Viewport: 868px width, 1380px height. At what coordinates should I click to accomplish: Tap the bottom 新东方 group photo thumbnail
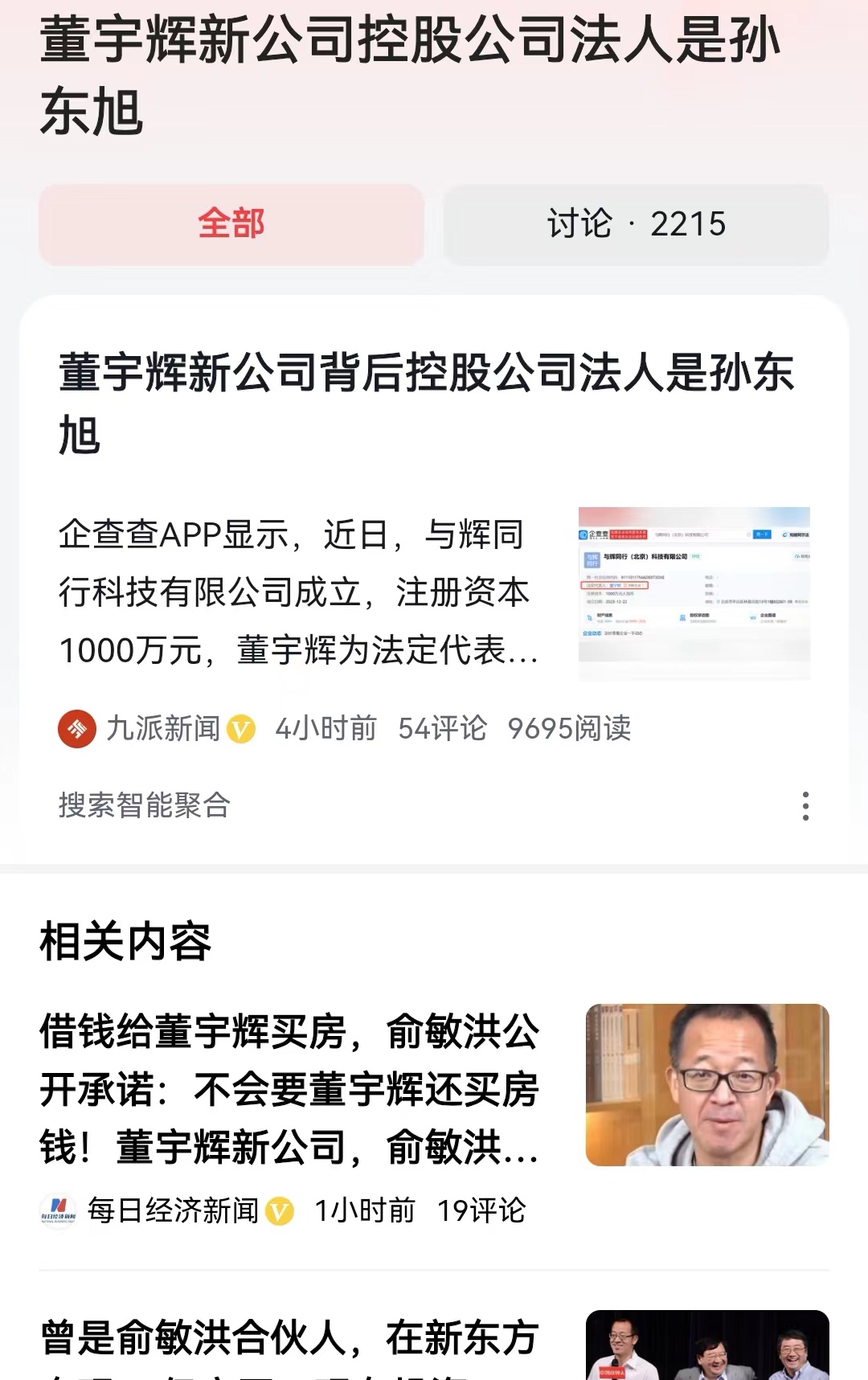click(707, 1350)
